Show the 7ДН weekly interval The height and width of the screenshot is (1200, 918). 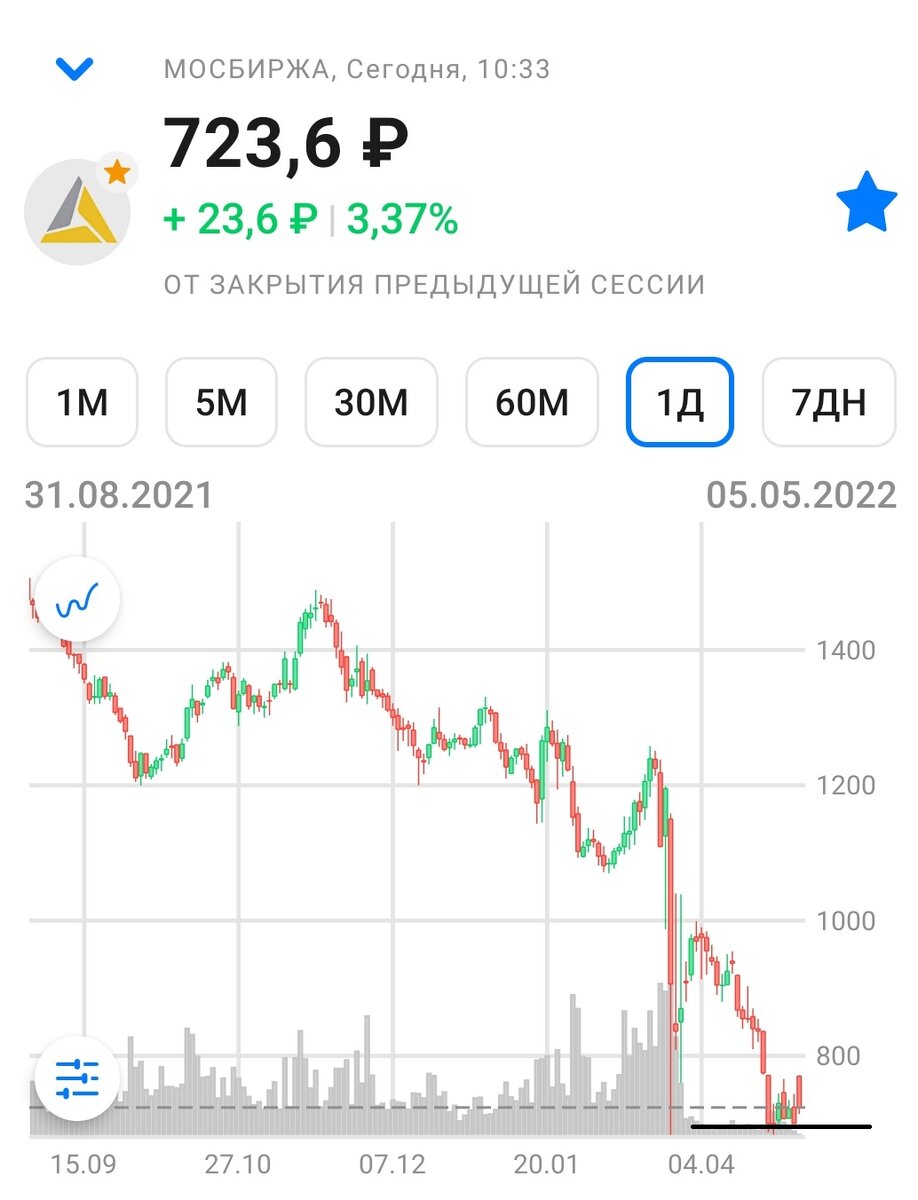tap(828, 402)
